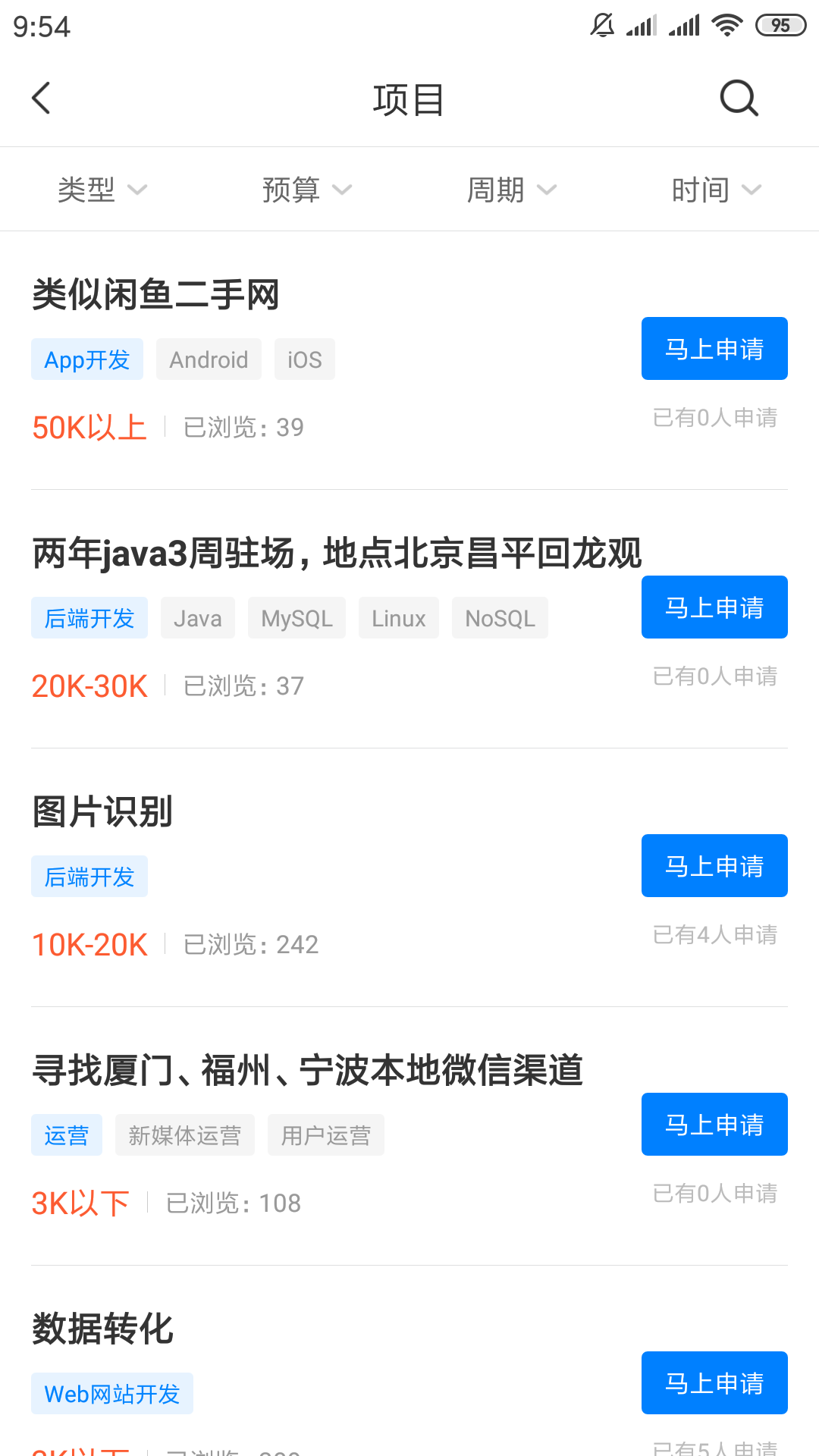Apply to the 数据转化 project
Image resolution: width=819 pixels, height=1456 pixels.
pyautogui.click(x=714, y=1383)
